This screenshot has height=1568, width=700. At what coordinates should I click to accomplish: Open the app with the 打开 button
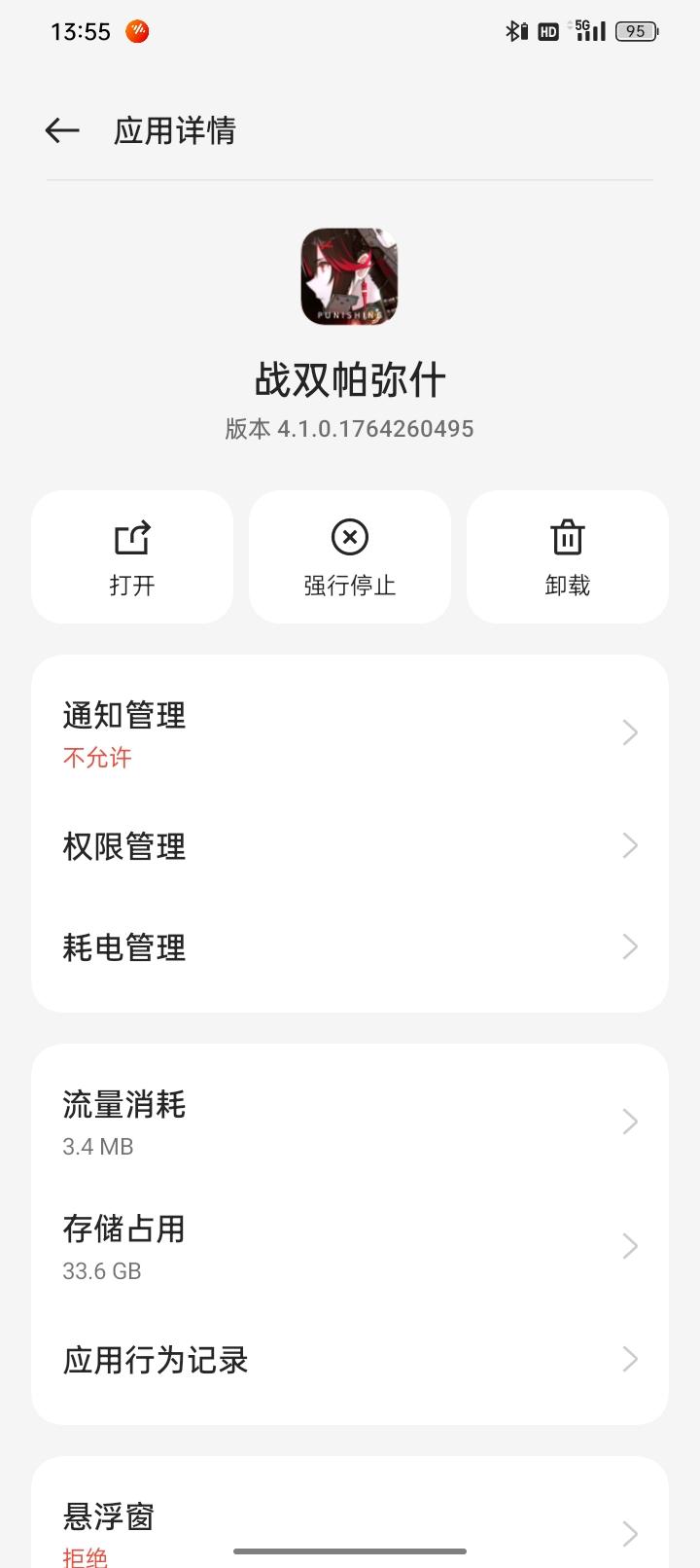pos(132,556)
